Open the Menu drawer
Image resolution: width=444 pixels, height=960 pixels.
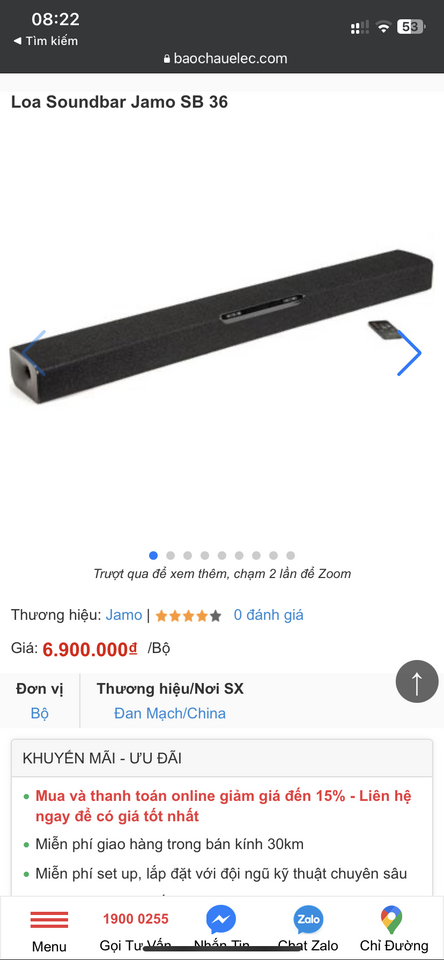click(x=49, y=931)
